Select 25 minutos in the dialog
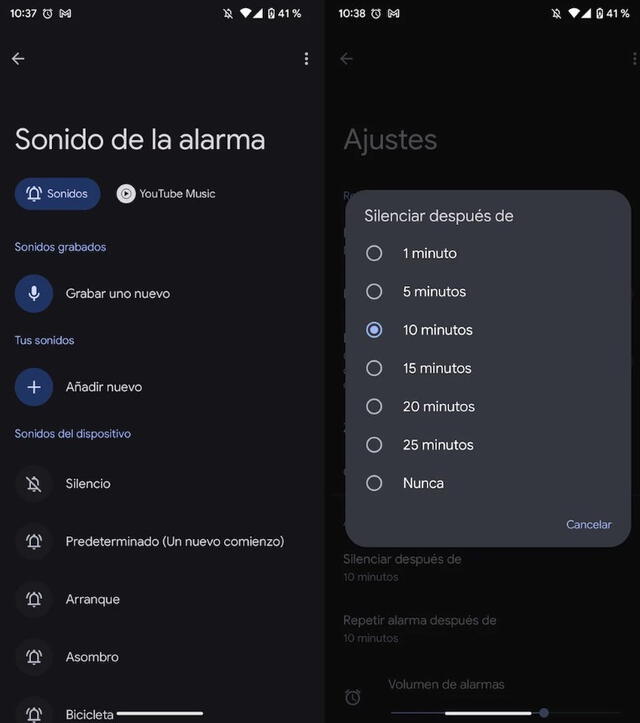 [x=438, y=445]
